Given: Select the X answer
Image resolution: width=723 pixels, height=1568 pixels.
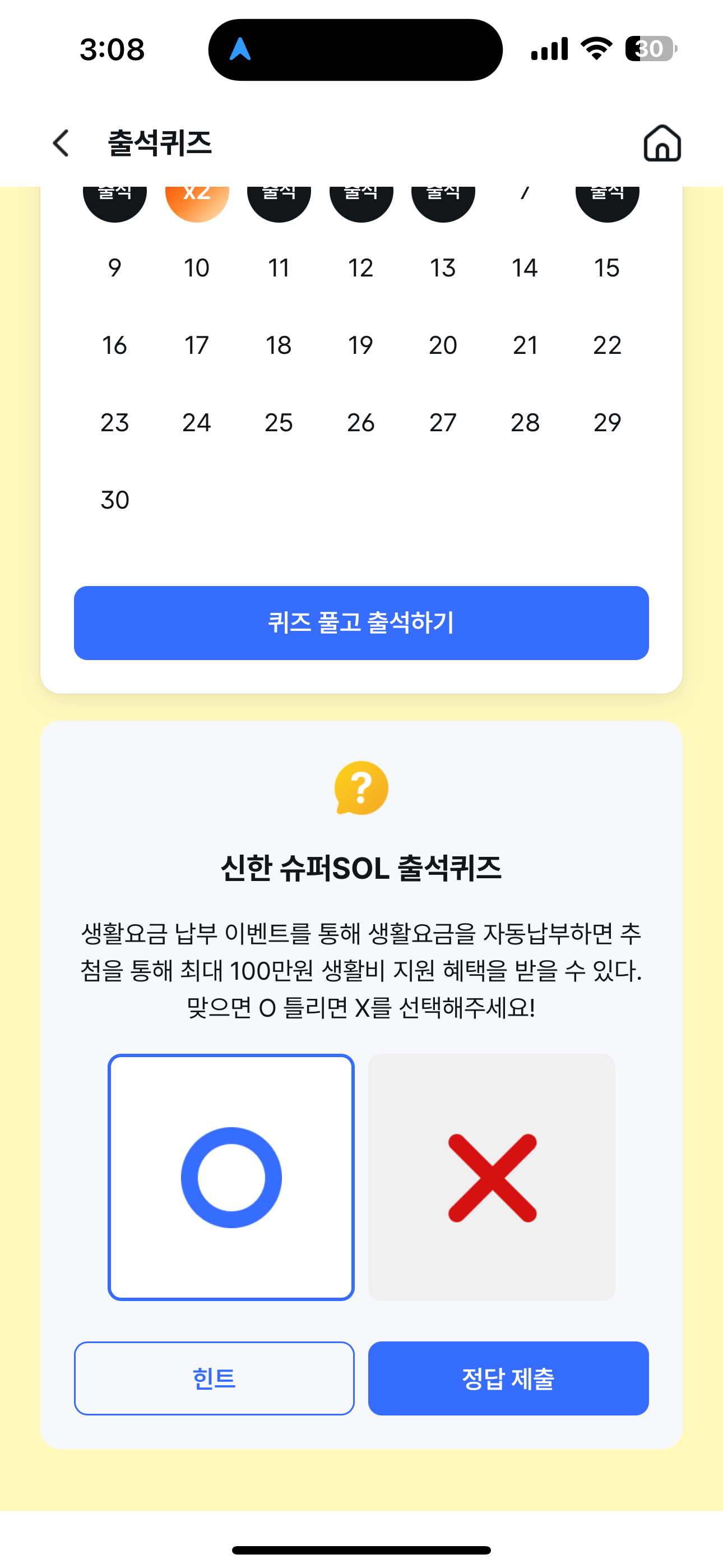Looking at the screenshot, I should tap(492, 1177).
